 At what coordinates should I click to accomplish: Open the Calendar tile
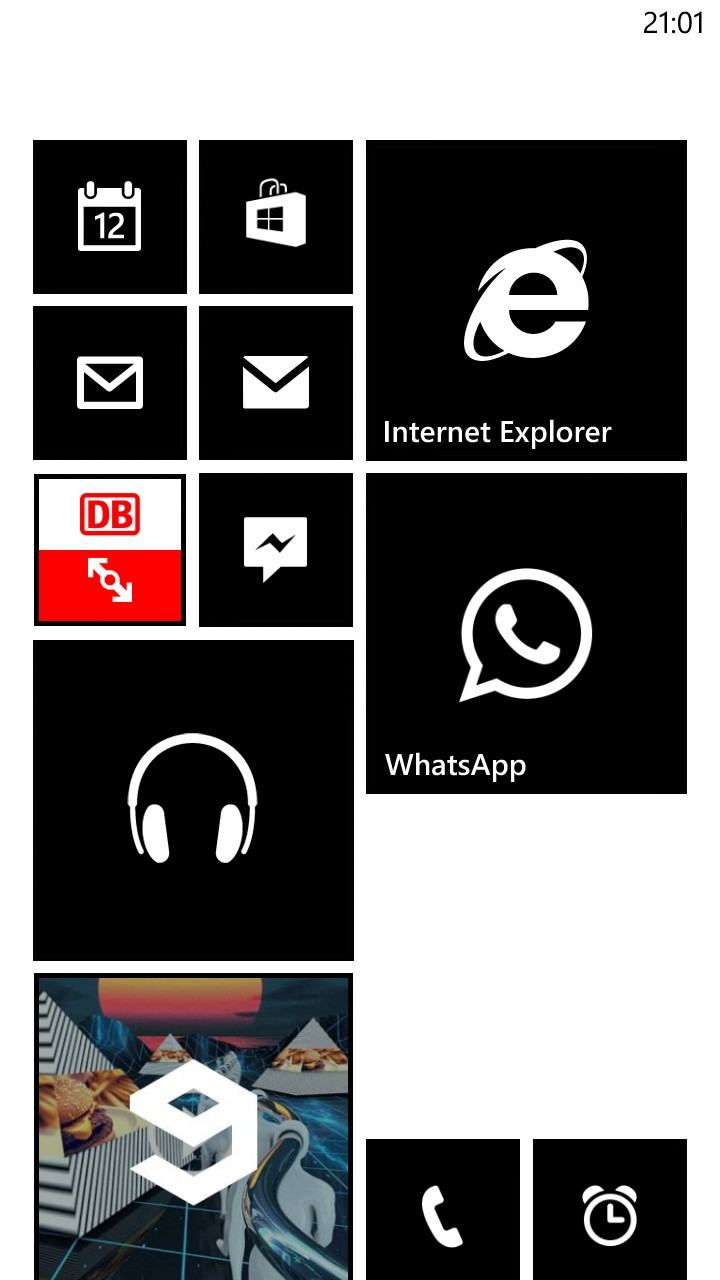(x=110, y=217)
